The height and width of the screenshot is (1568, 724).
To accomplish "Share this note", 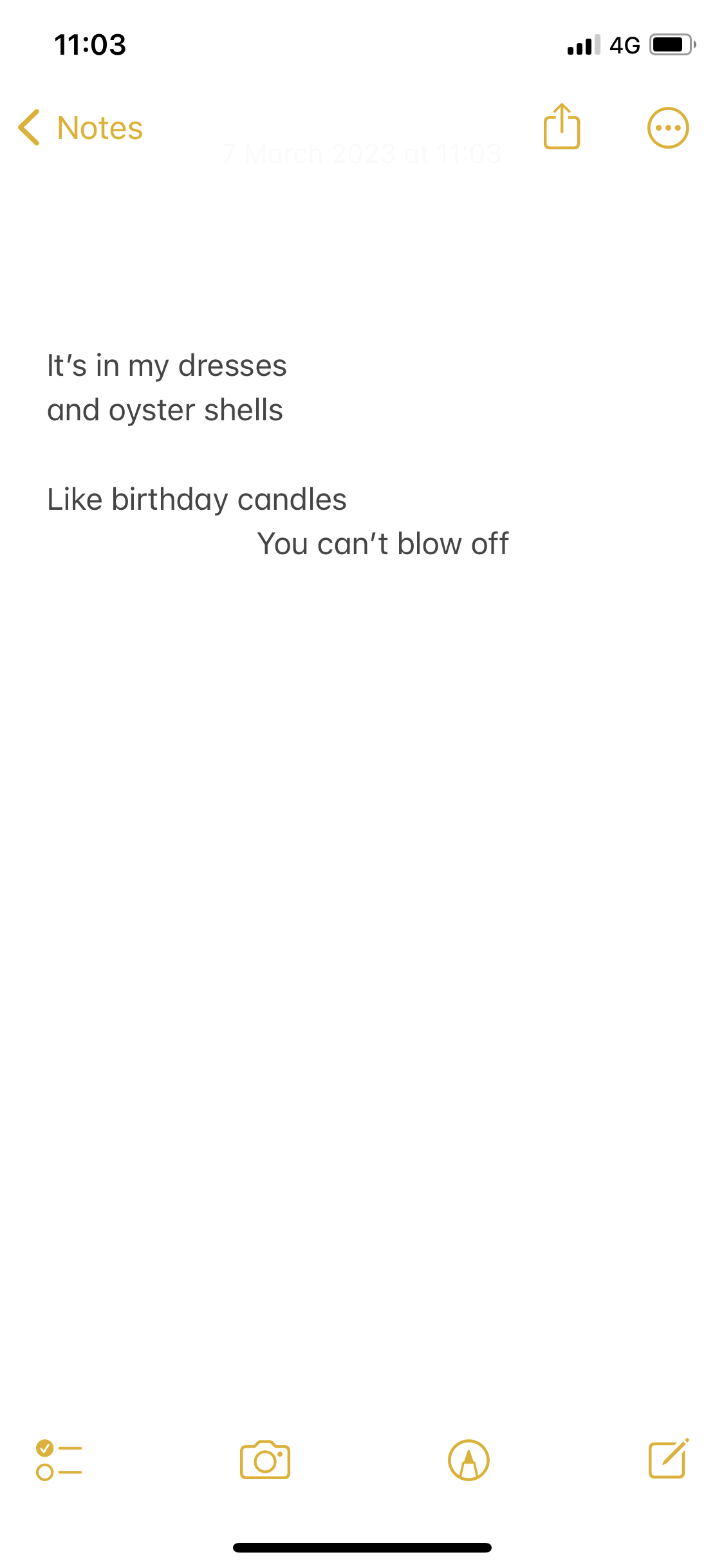I will (562, 127).
